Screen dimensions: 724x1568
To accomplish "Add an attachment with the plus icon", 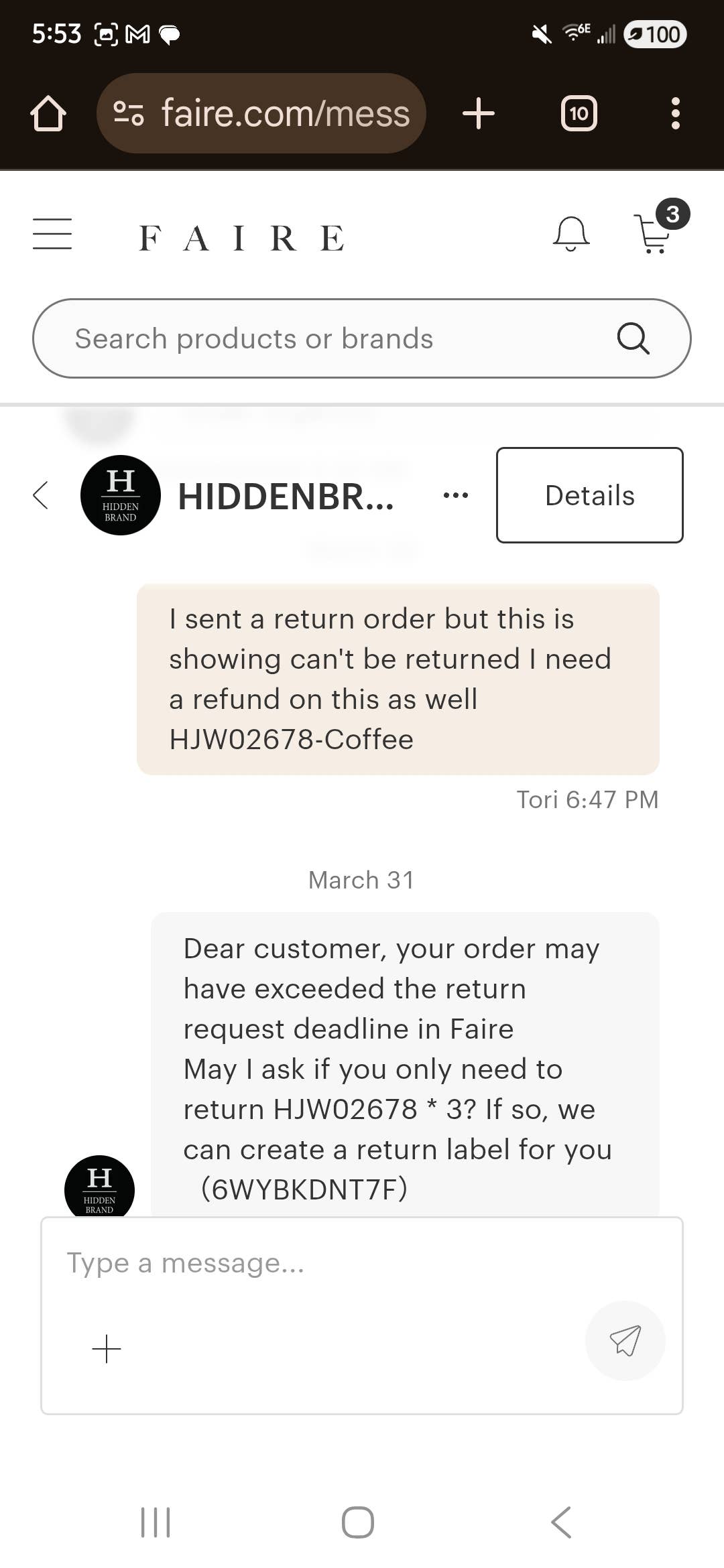I will (x=107, y=1348).
